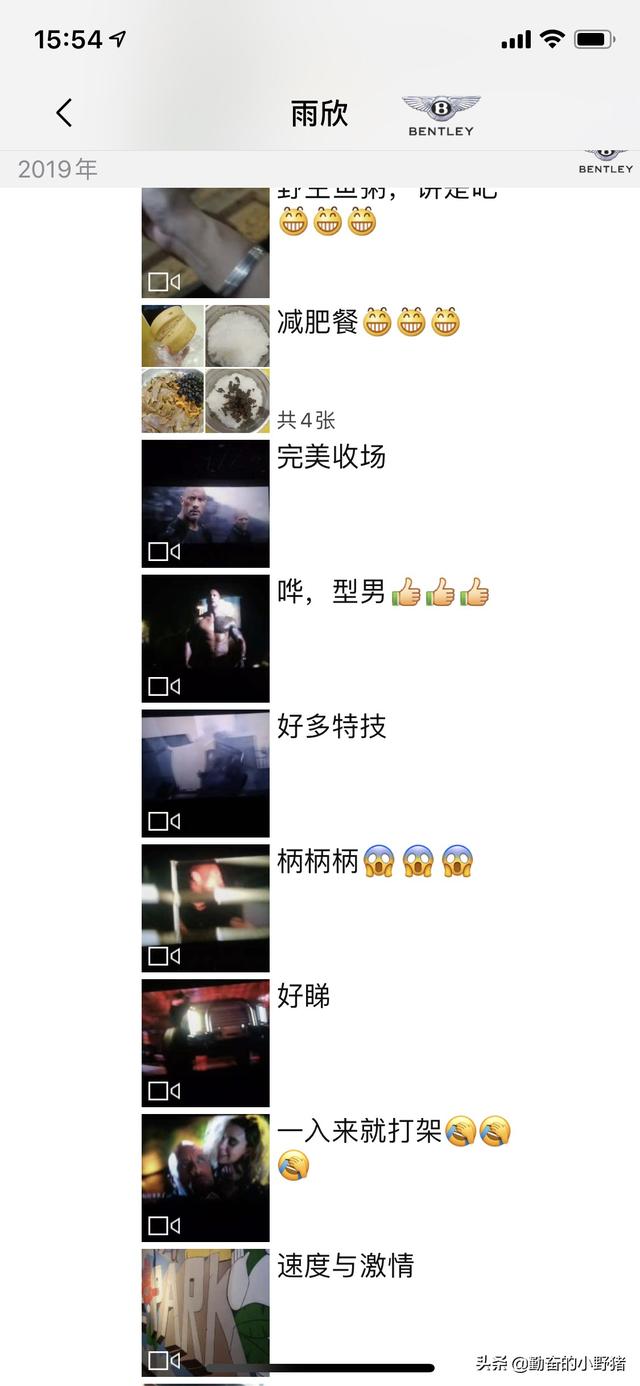
Task: Play the video captioned 完美收场
Action: click(x=205, y=504)
